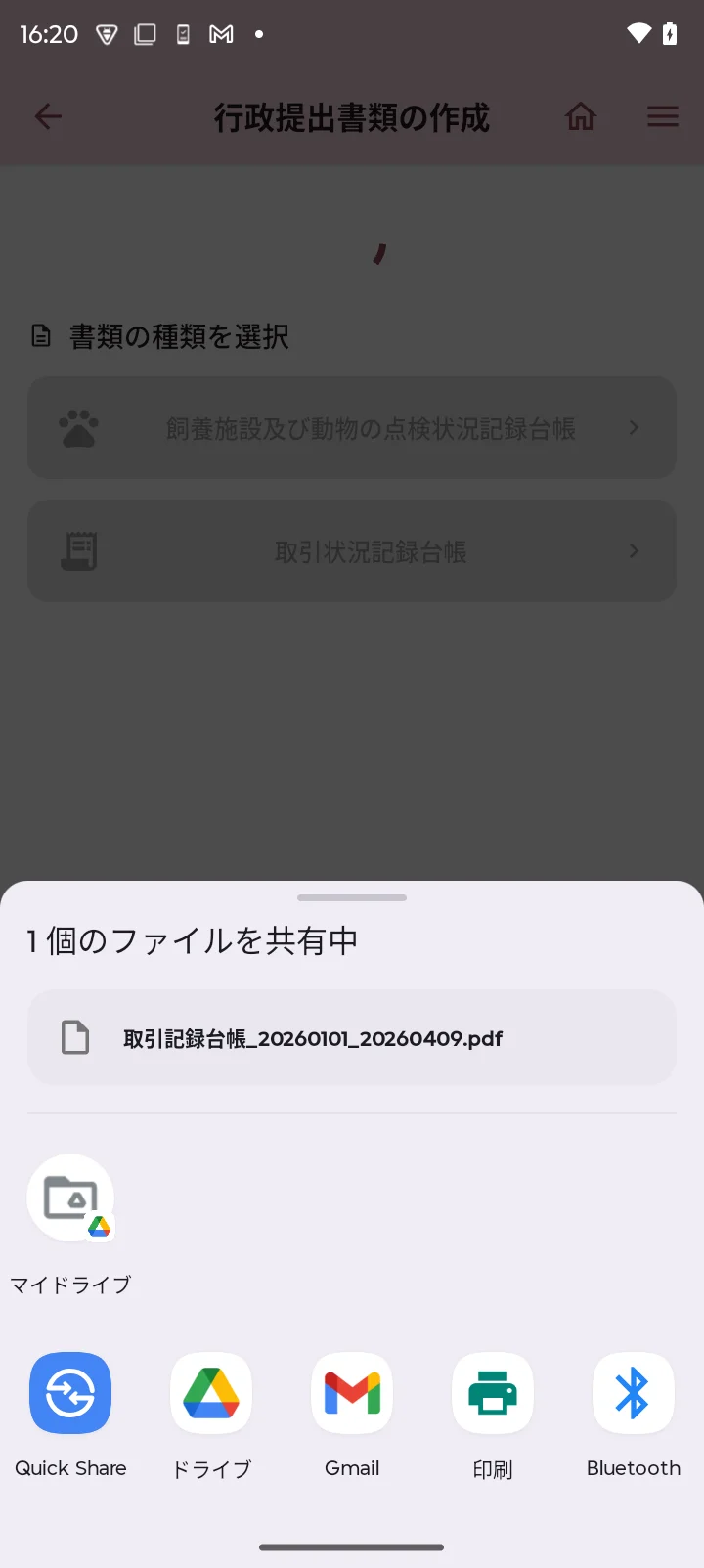Send the PDF via Quick Share

(x=70, y=1393)
